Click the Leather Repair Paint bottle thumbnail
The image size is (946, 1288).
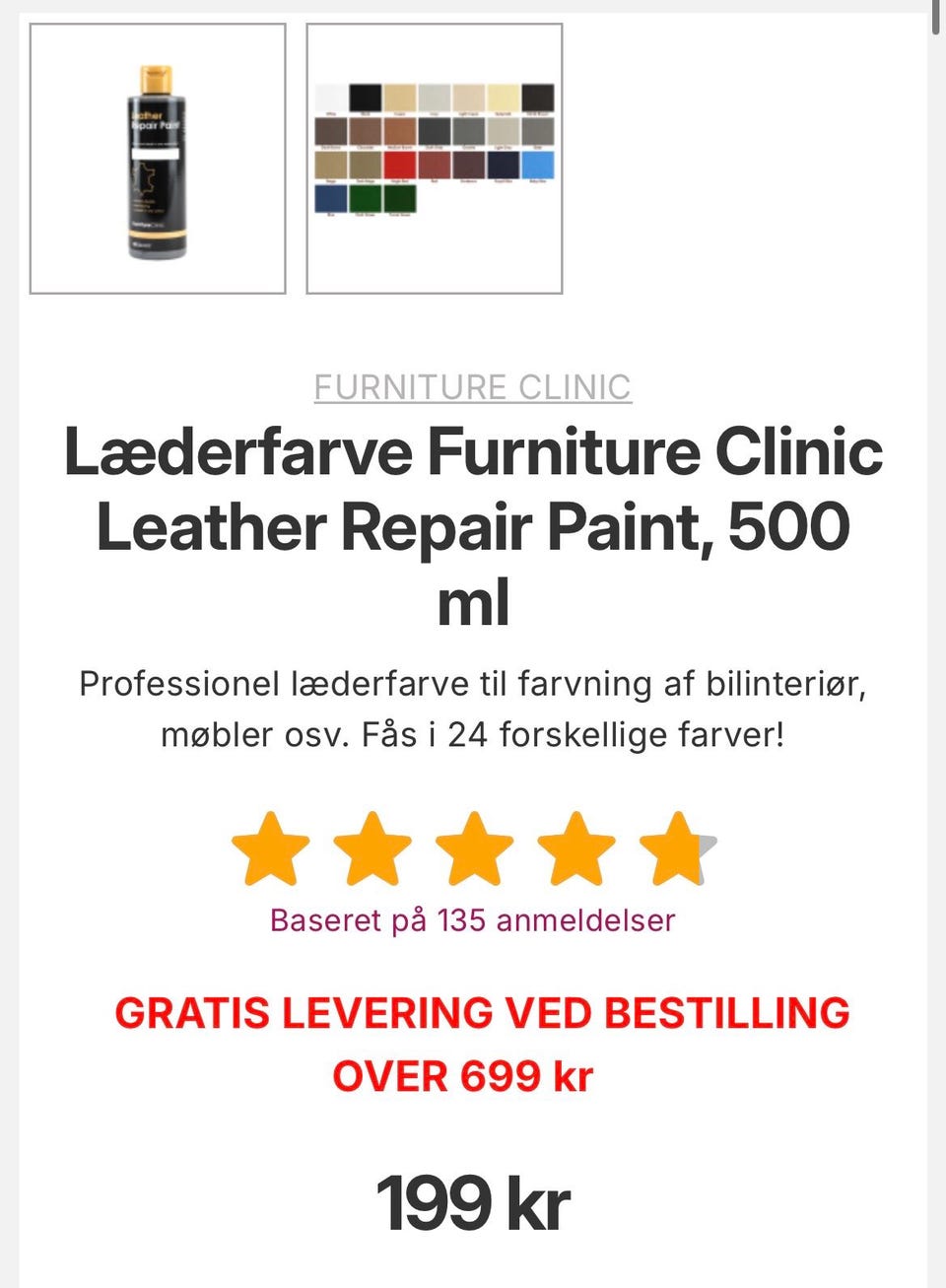(158, 158)
